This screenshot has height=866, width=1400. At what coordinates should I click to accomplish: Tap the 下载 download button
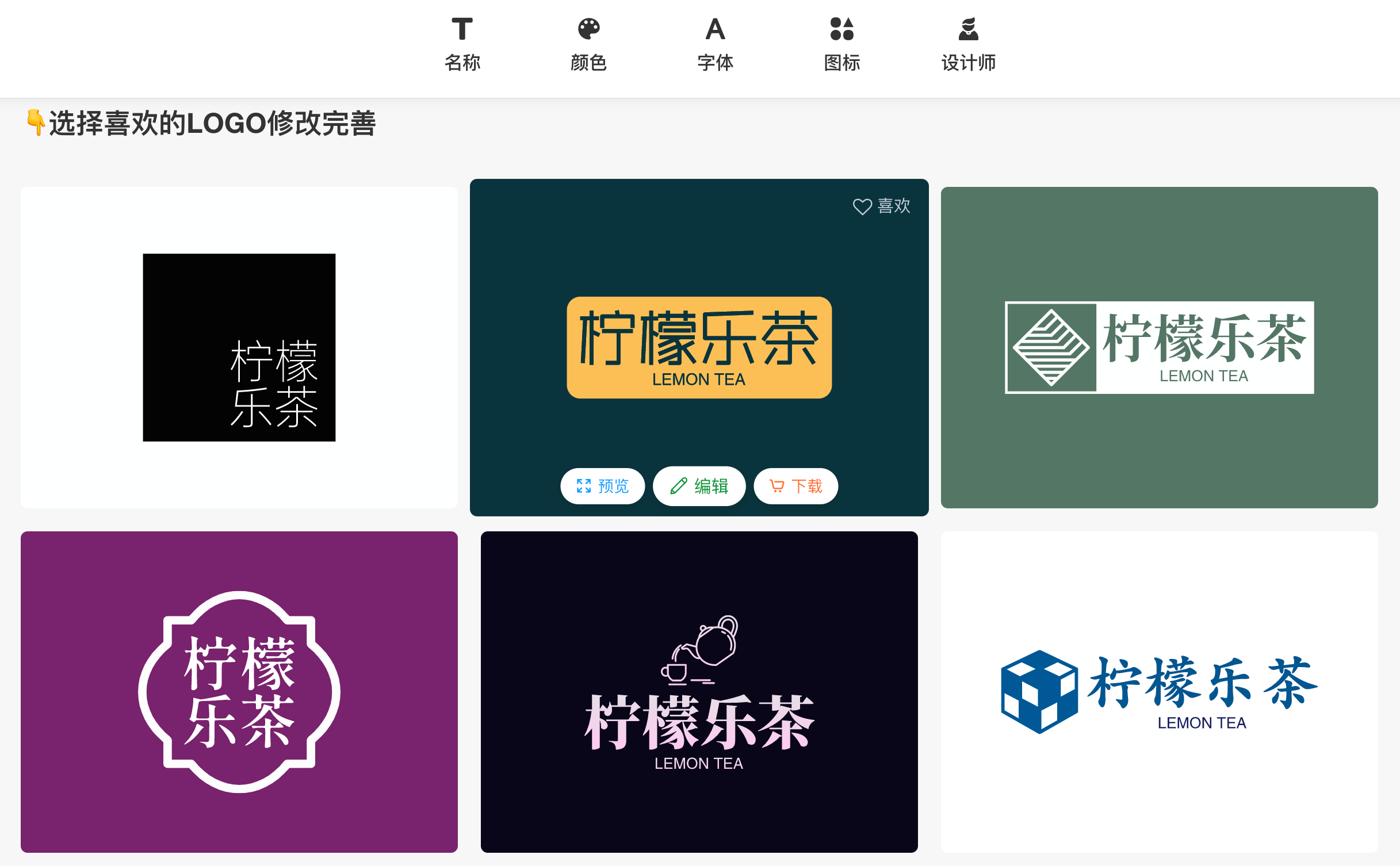(795, 486)
